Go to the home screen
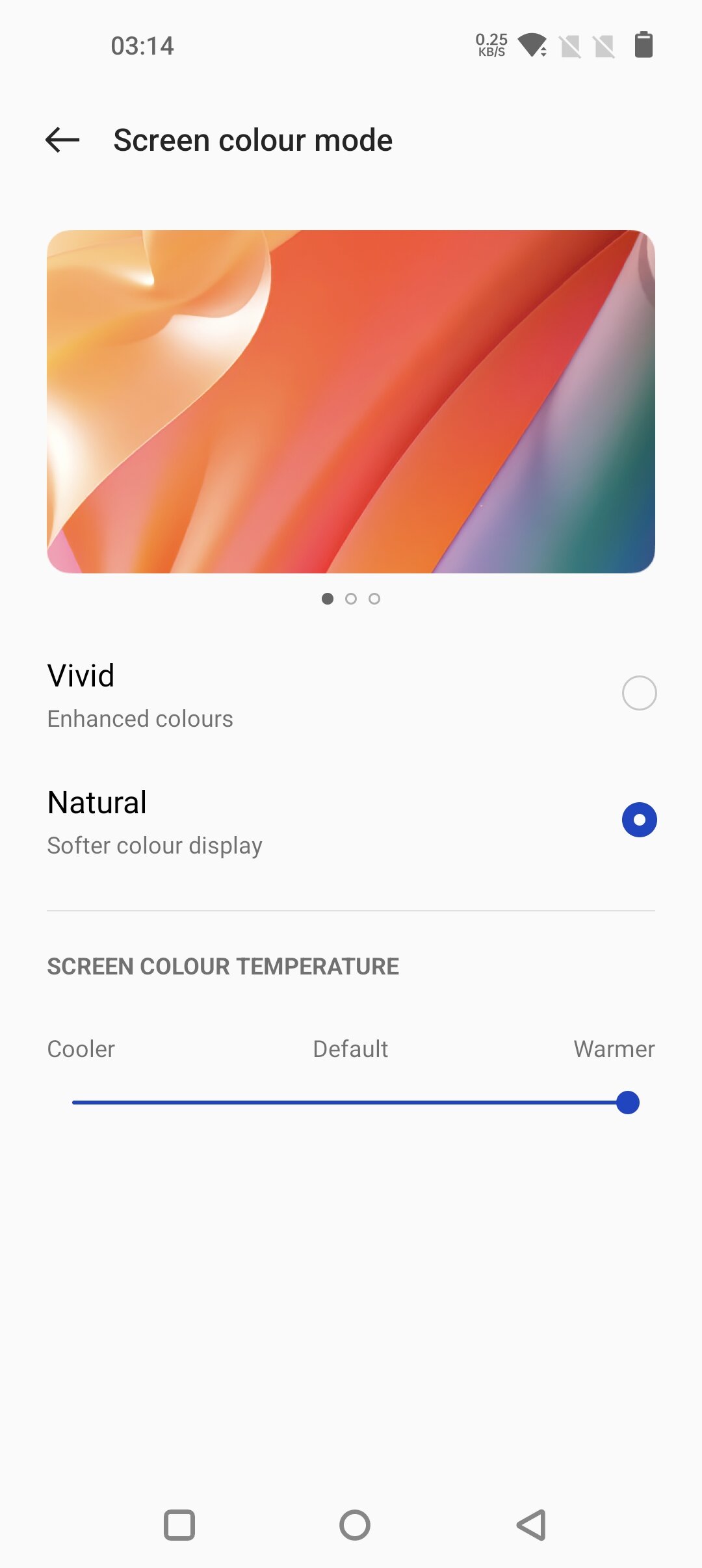The height and width of the screenshot is (1568, 702). tap(355, 1525)
